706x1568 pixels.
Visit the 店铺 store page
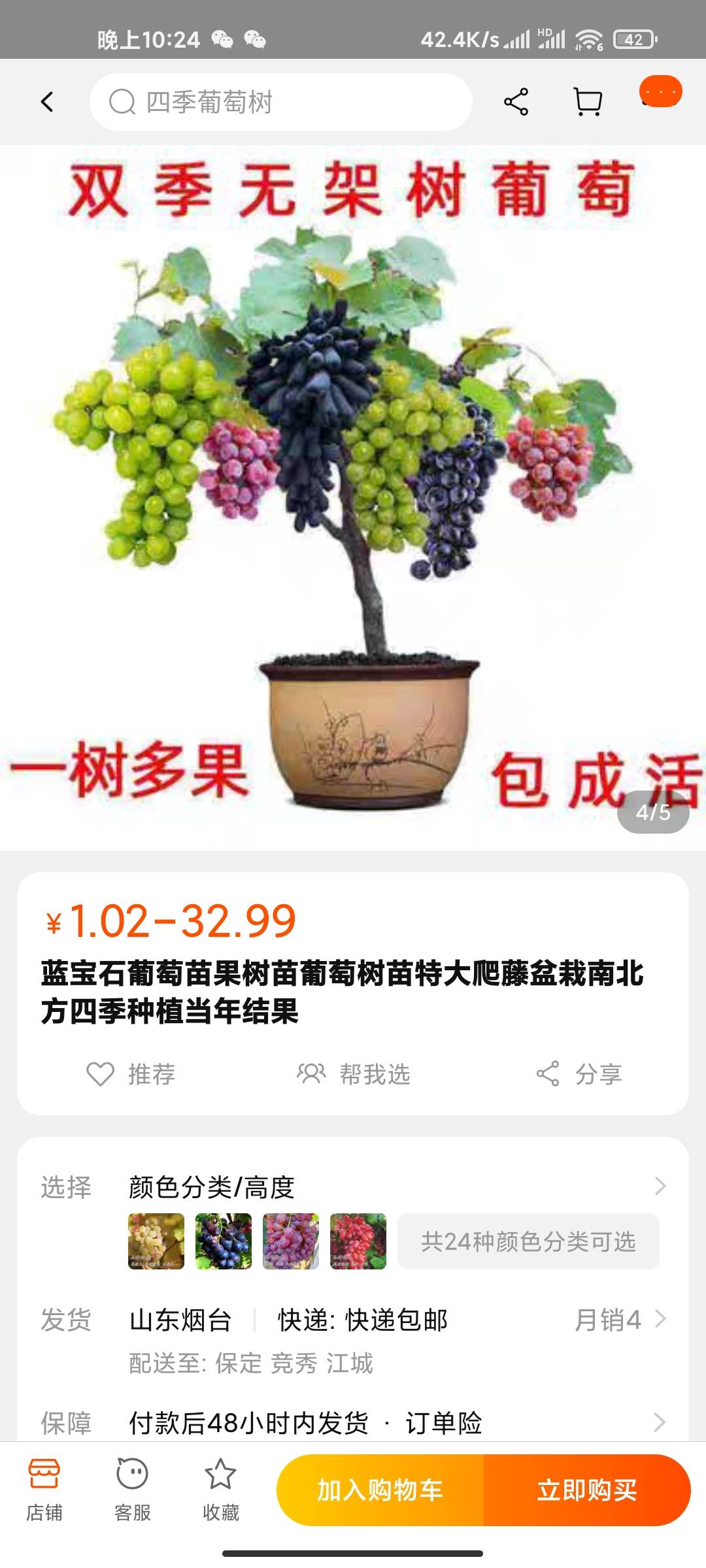(x=44, y=1490)
